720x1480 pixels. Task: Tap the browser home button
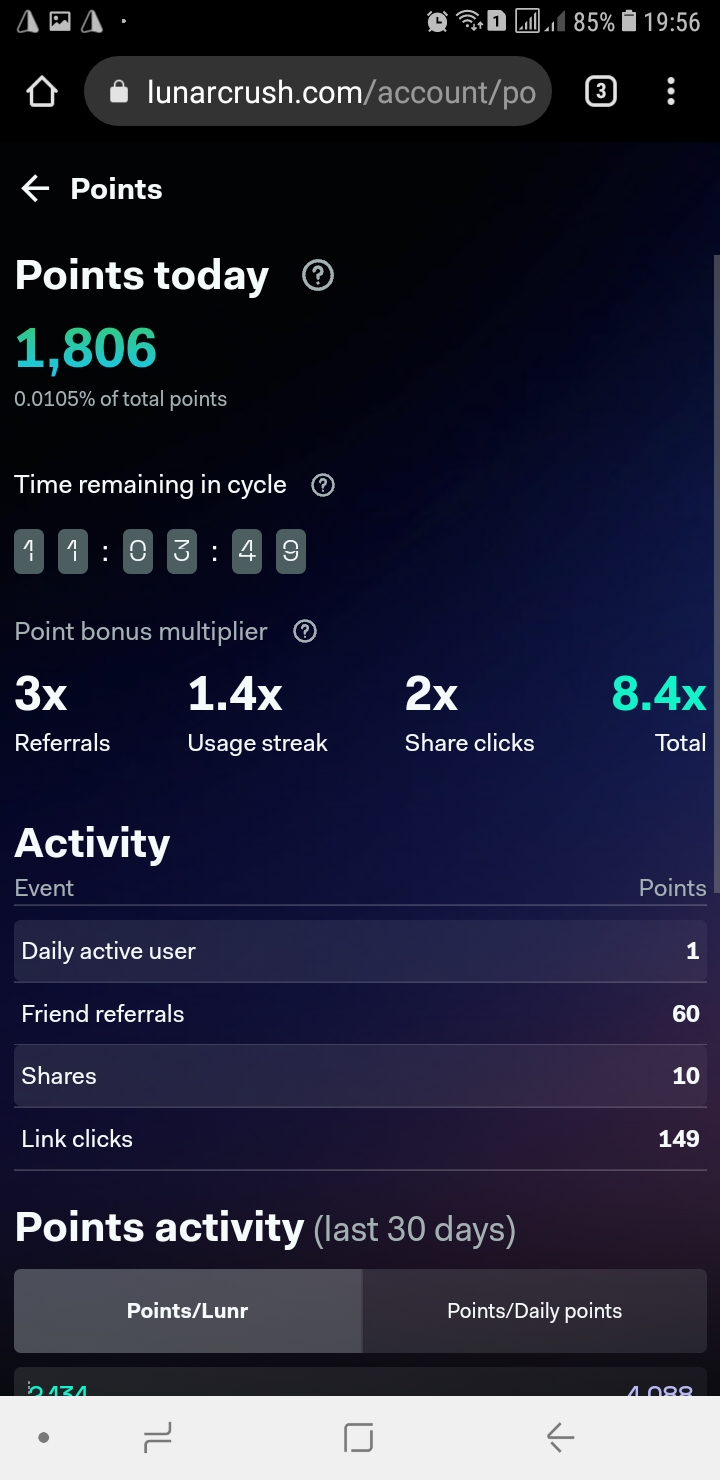pos(42,92)
